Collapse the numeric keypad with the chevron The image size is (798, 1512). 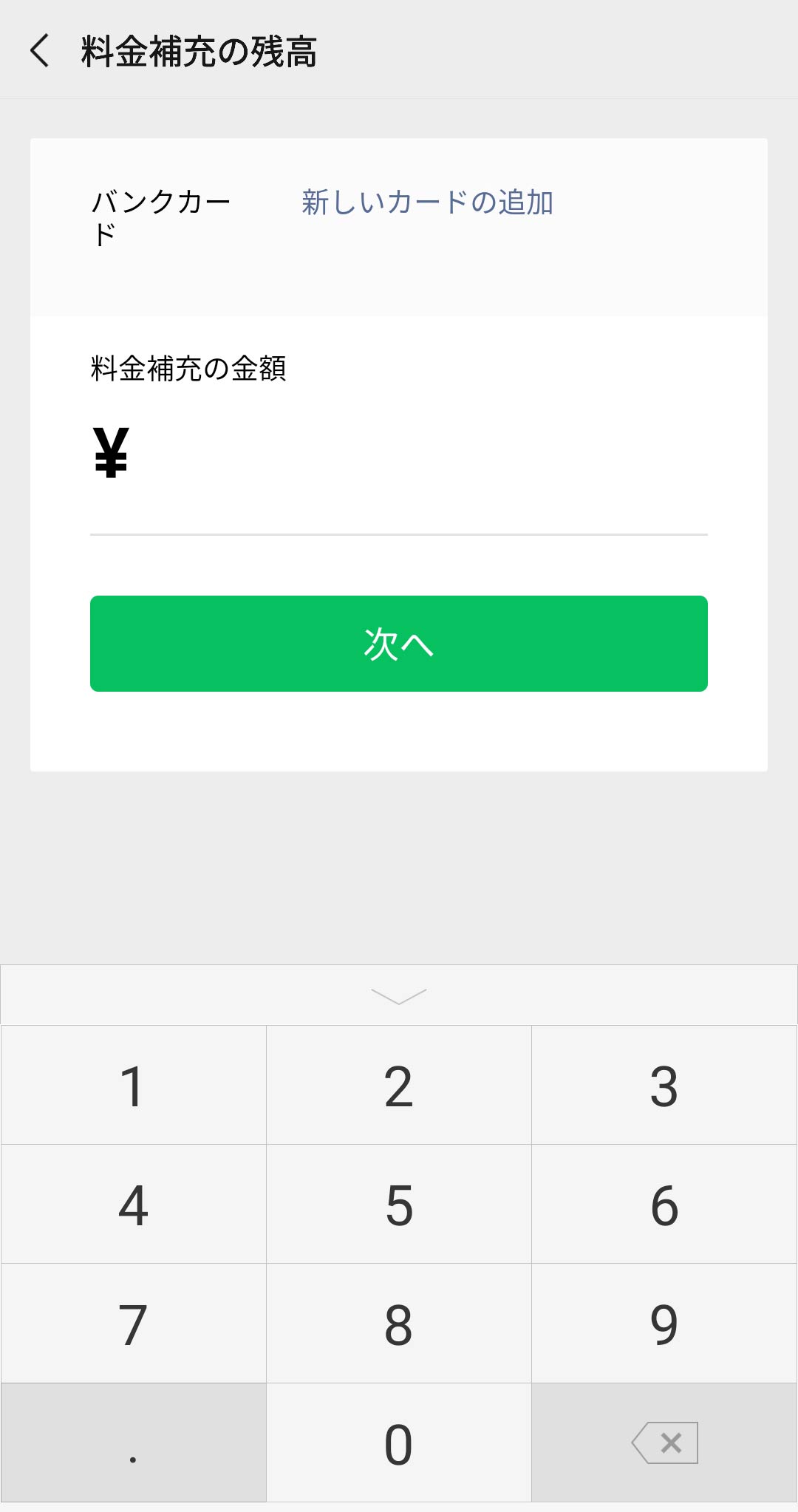pyautogui.click(x=399, y=995)
